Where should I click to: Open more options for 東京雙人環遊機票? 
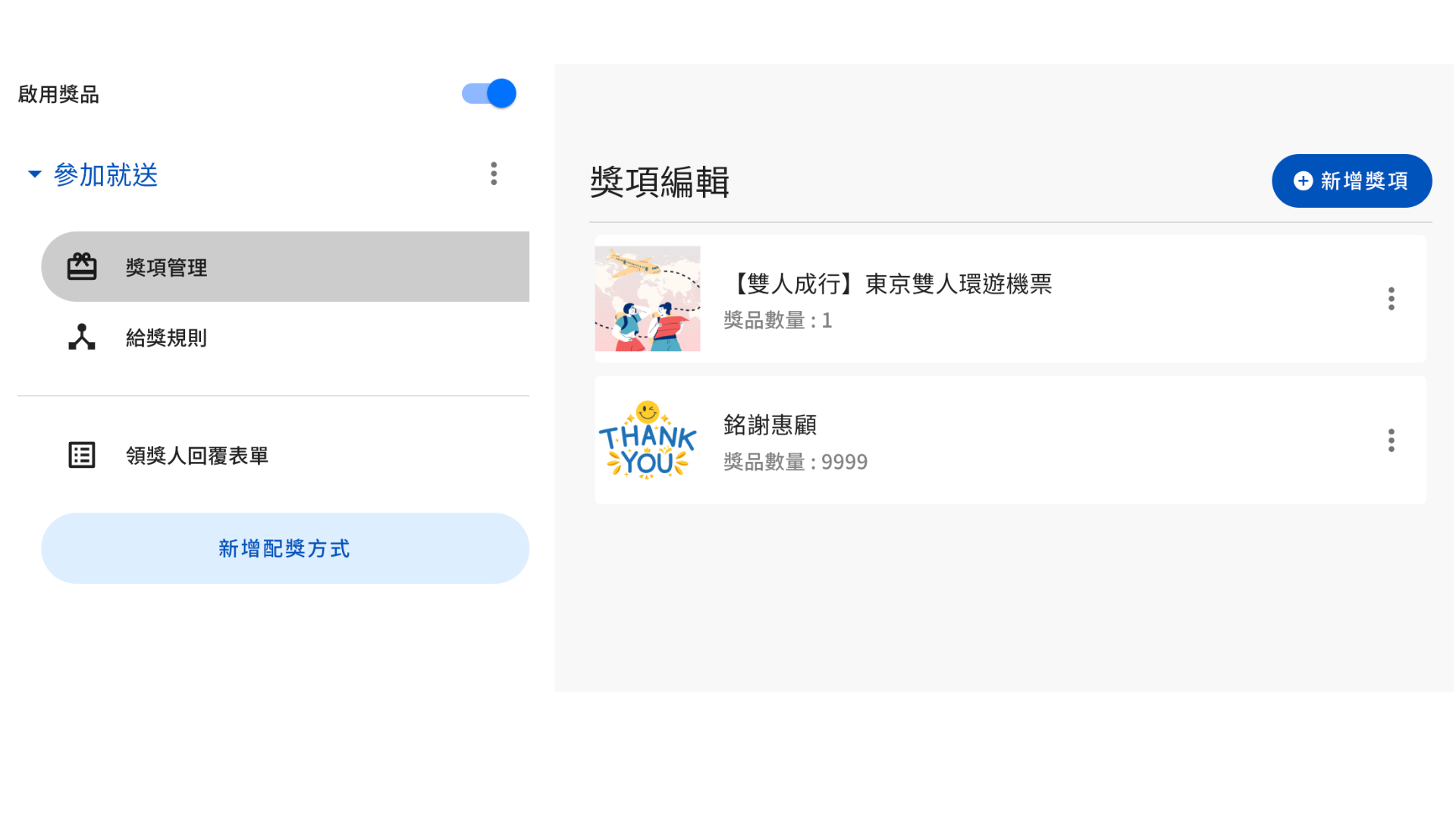coord(1391,299)
